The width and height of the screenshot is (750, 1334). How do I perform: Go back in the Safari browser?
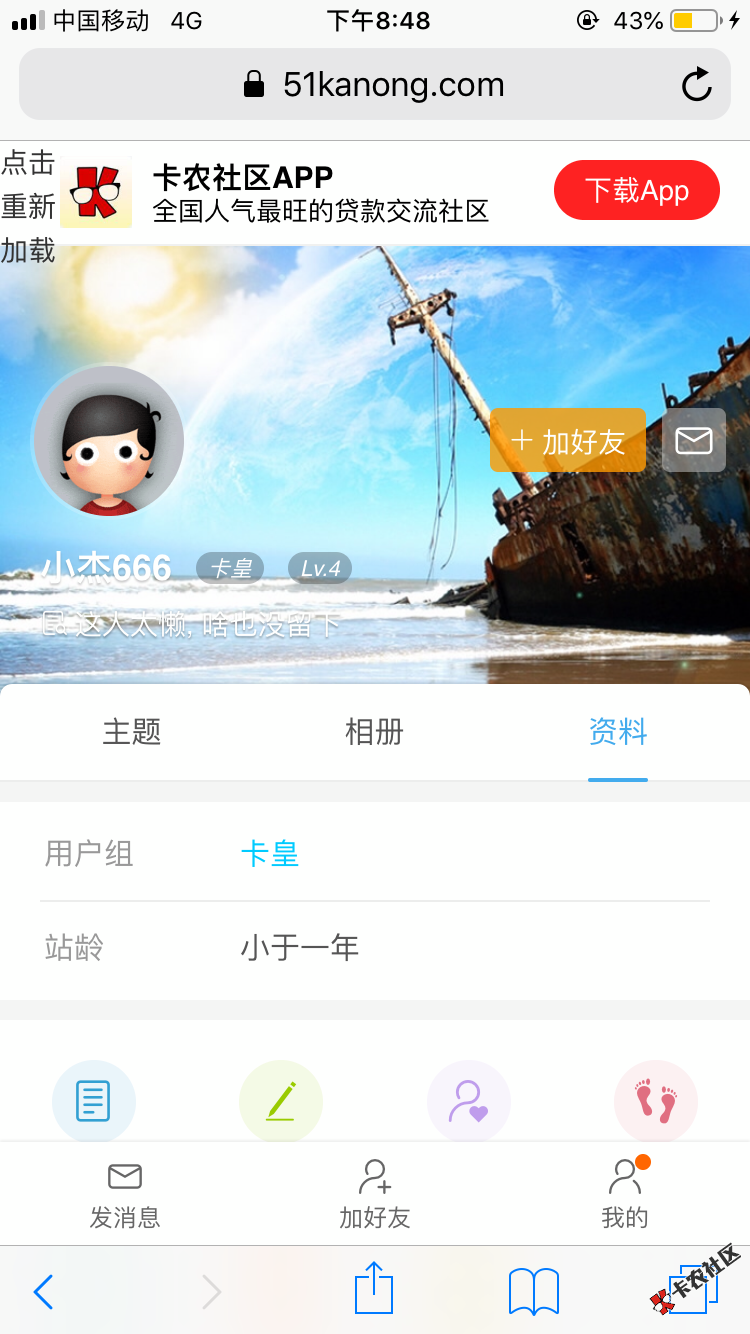tap(43, 1291)
